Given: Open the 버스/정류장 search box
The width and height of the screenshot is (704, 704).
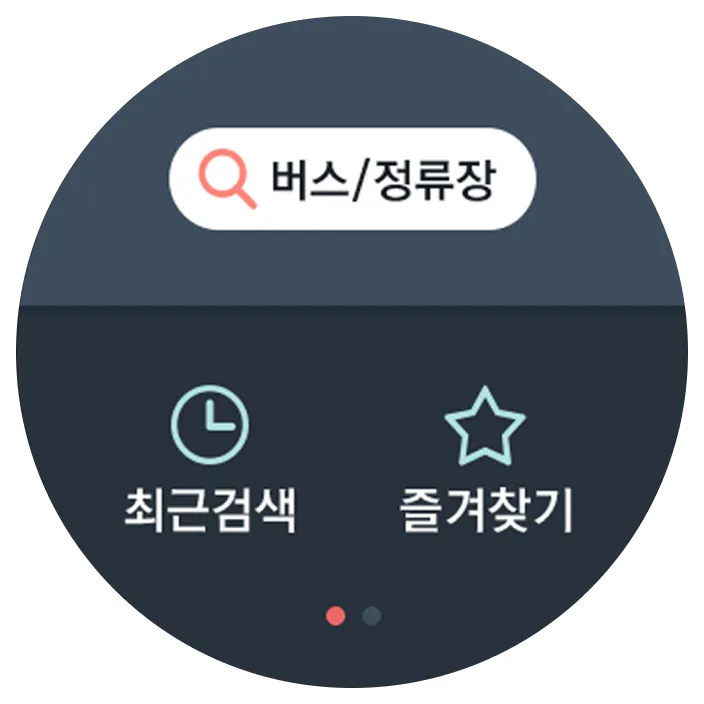Looking at the screenshot, I should click(352, 180).
